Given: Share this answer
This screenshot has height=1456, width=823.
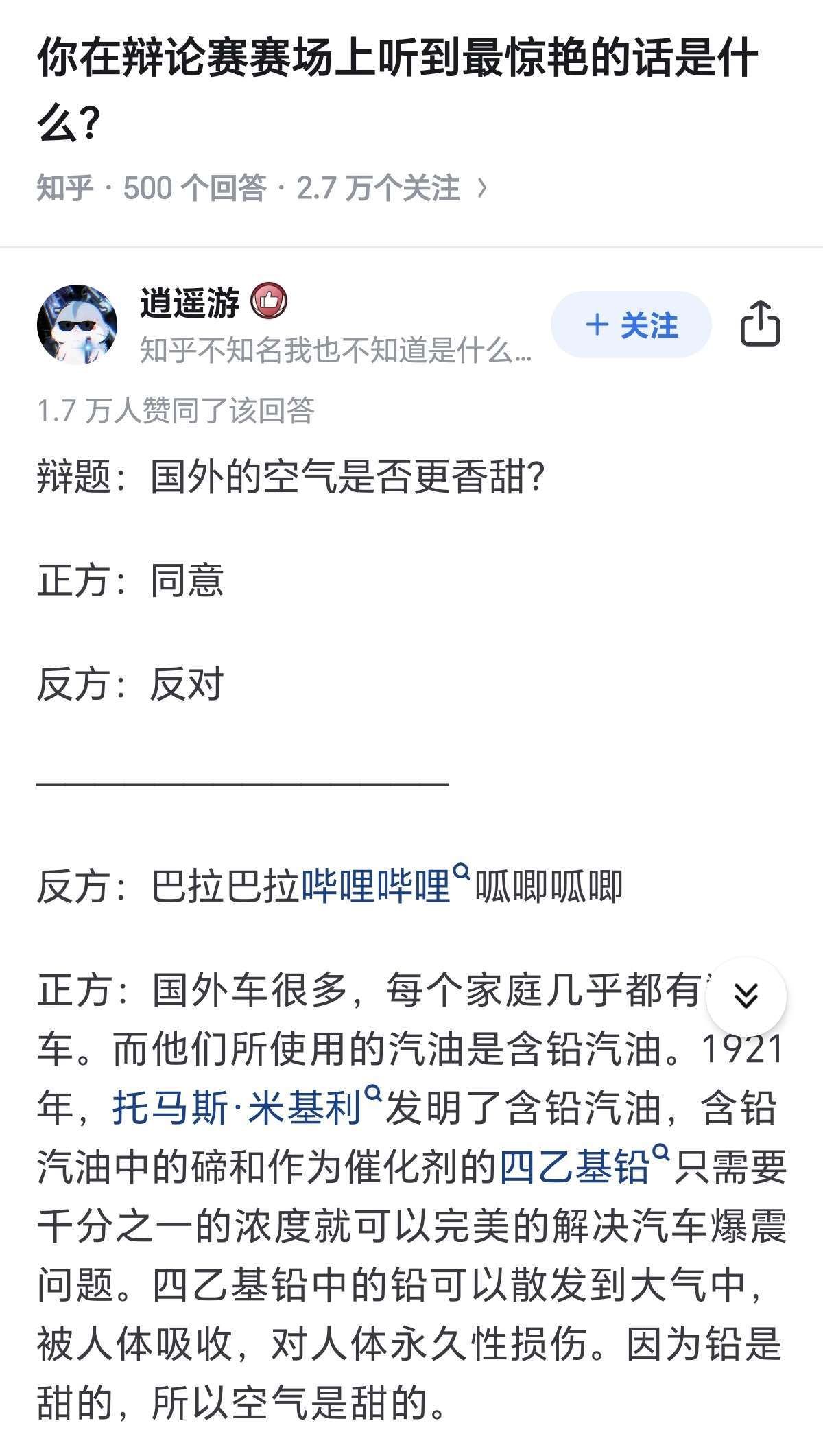Looking at the screenshot, I should pos(760,324).
